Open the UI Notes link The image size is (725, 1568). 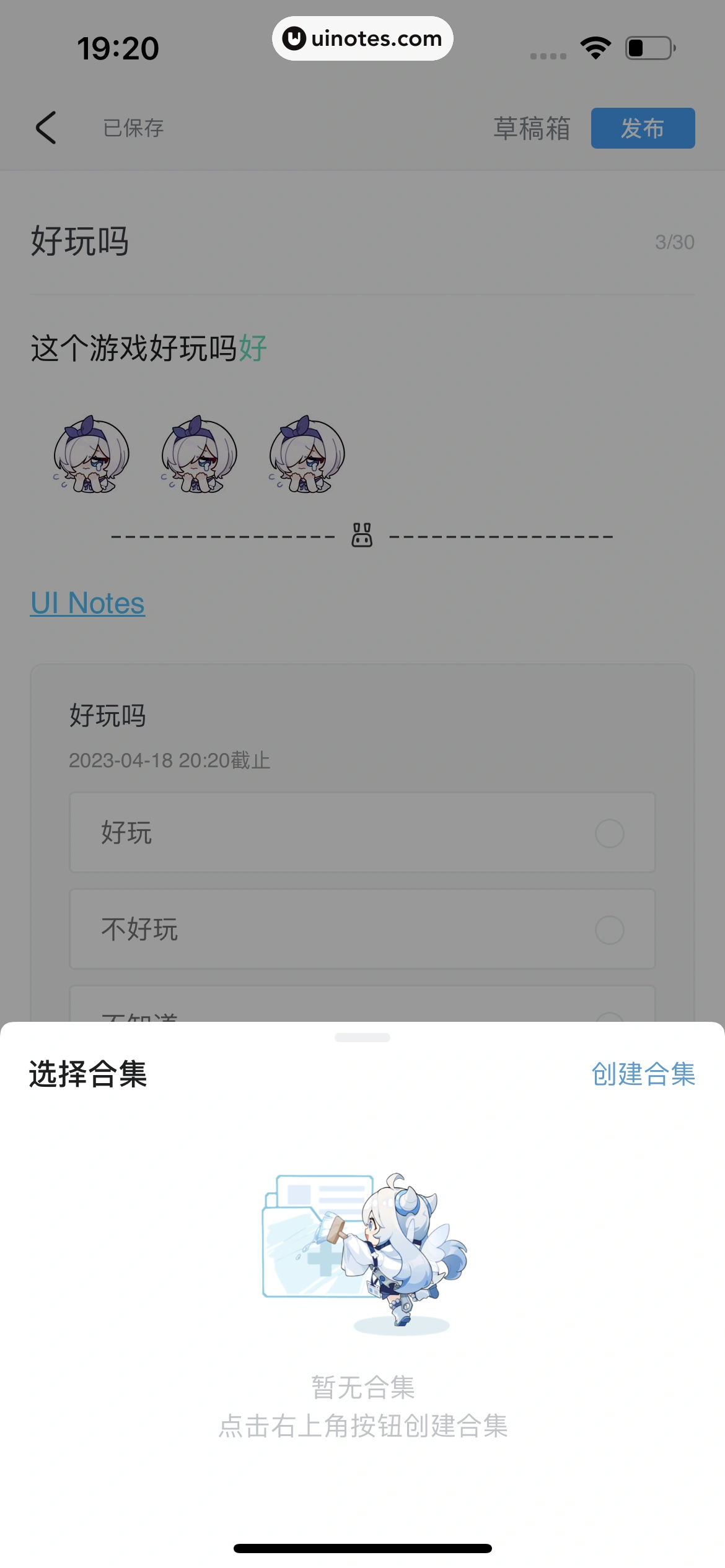[87, 603]
